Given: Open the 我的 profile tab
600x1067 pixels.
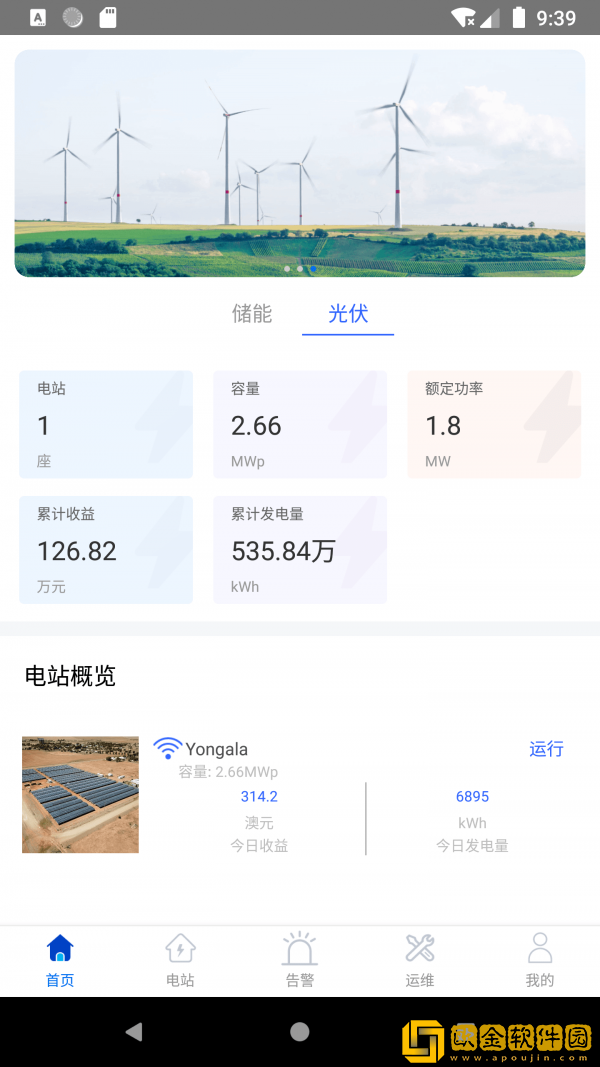Looking at the screenshot, I should 540,960.
